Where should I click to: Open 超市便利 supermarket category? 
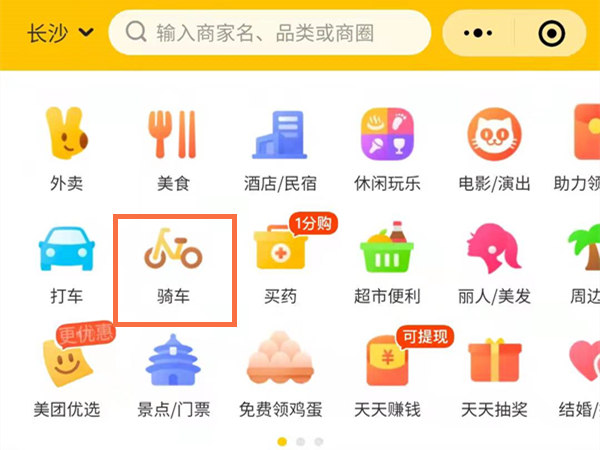click(x=387, y=262)
